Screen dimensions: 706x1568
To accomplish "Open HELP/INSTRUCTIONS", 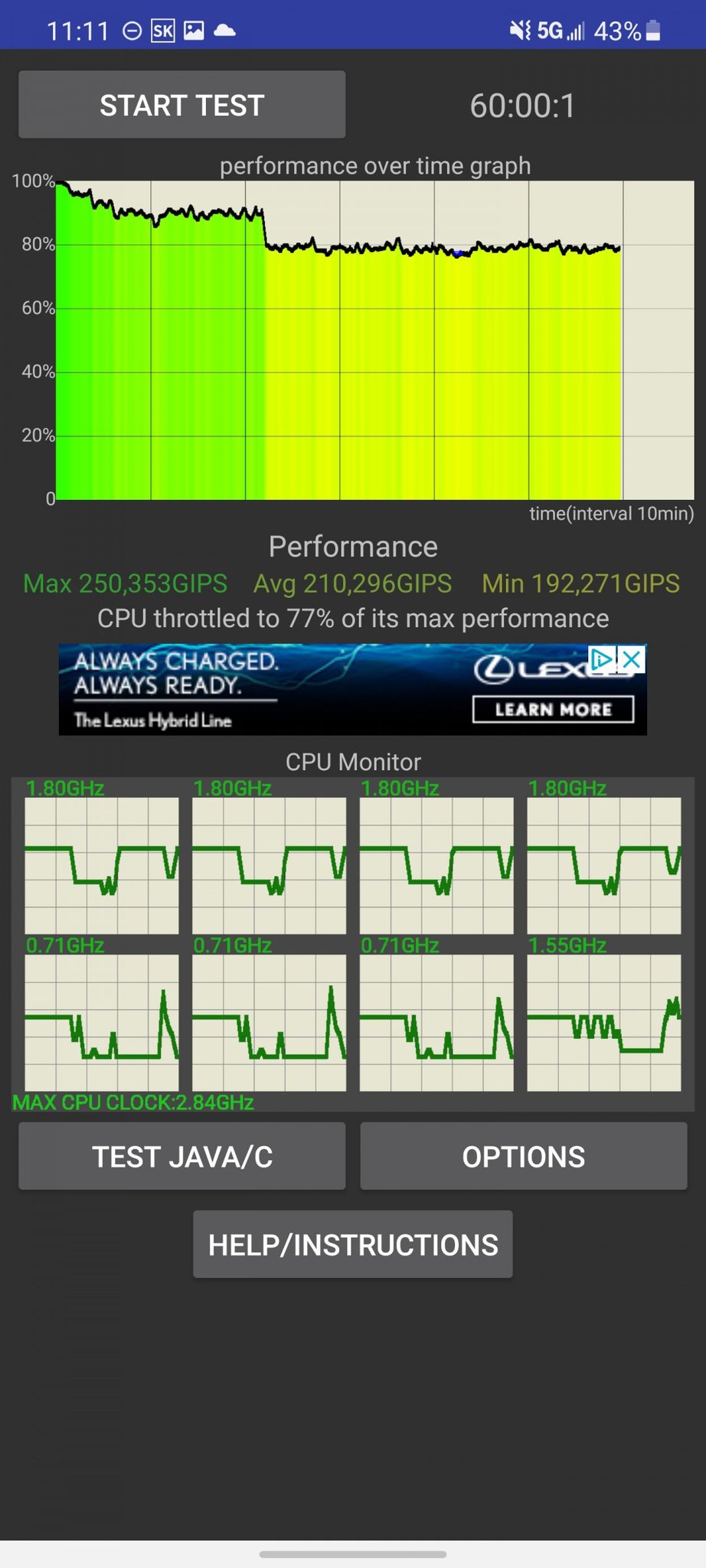I will coord(352,1244).
